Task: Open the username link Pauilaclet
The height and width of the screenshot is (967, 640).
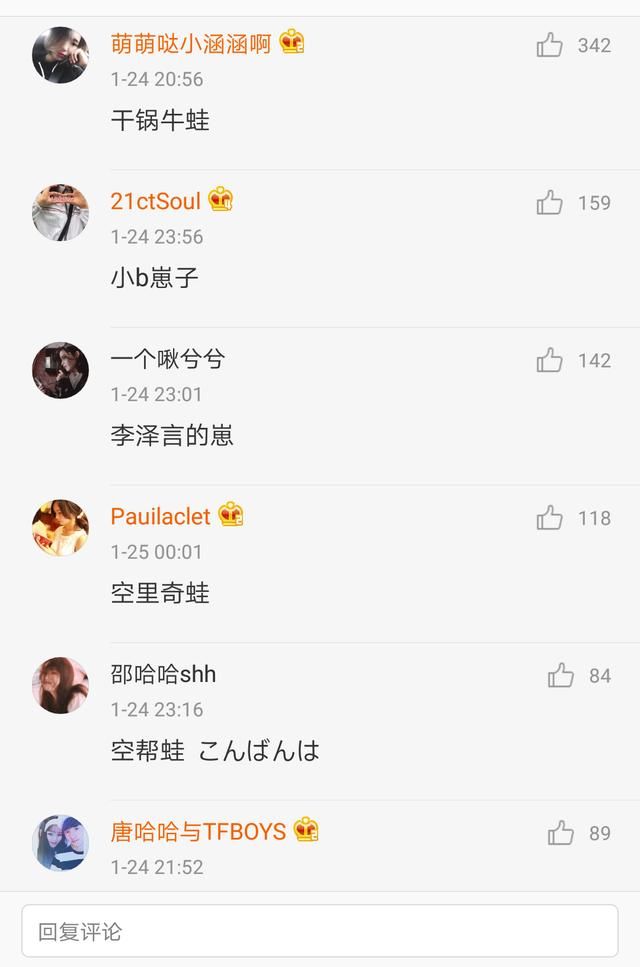Action: coord(161,517)
